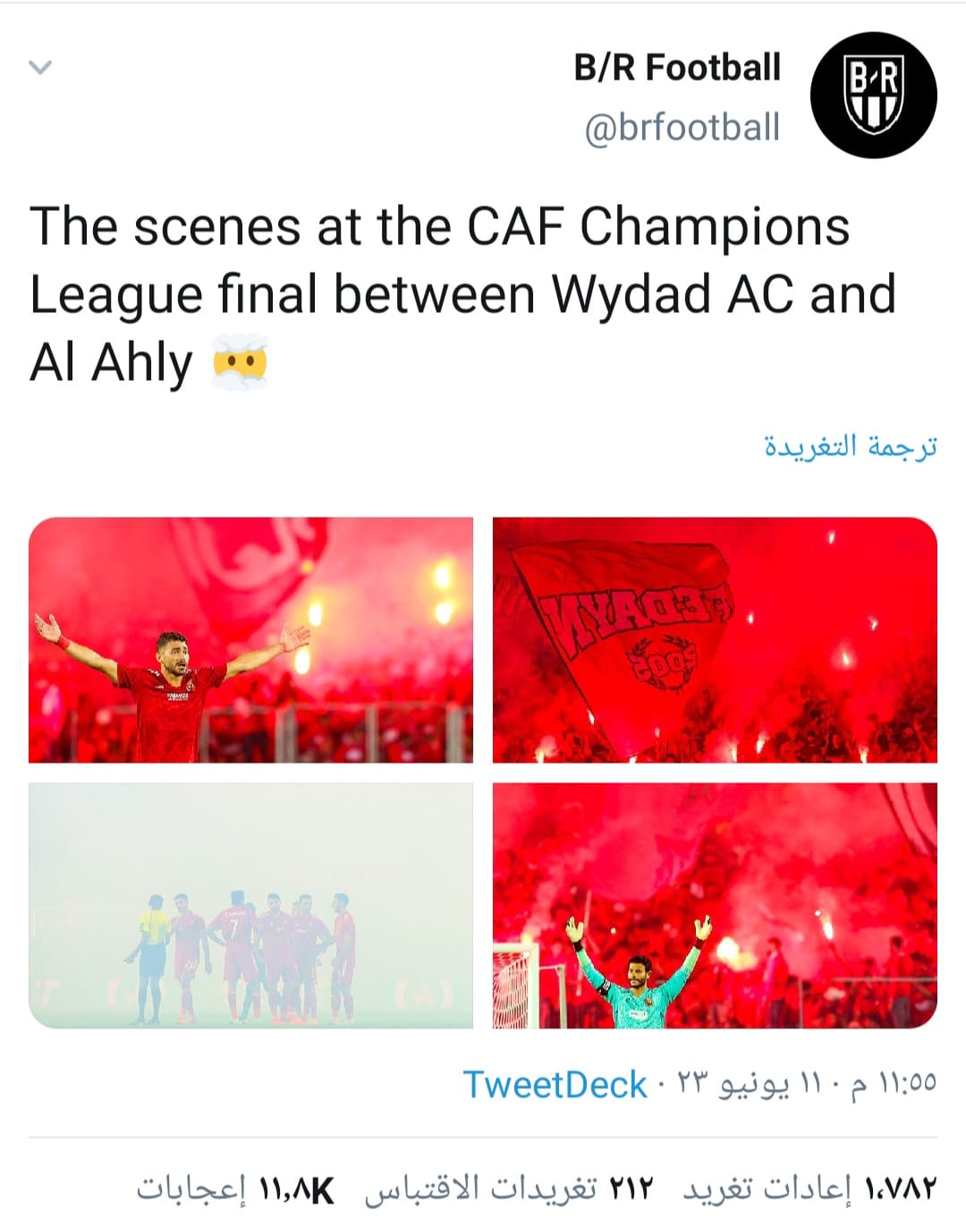Open photo of player with outstretched arms
Screen dimensions: 966x1232
(x=250, y=639)
